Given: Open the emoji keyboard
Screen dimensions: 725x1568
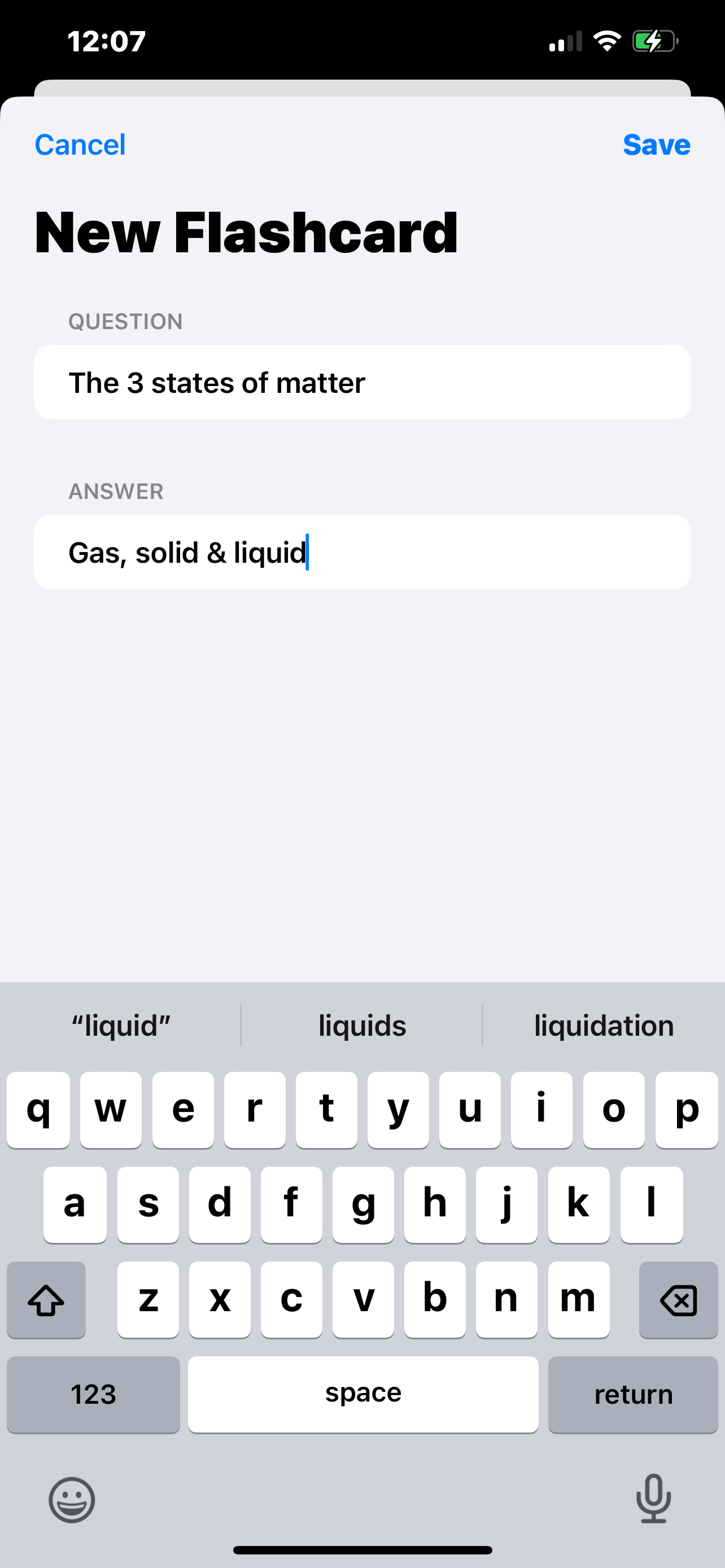Looking at the screenshot, I should pyautogui.click(x=71, y=1499).
